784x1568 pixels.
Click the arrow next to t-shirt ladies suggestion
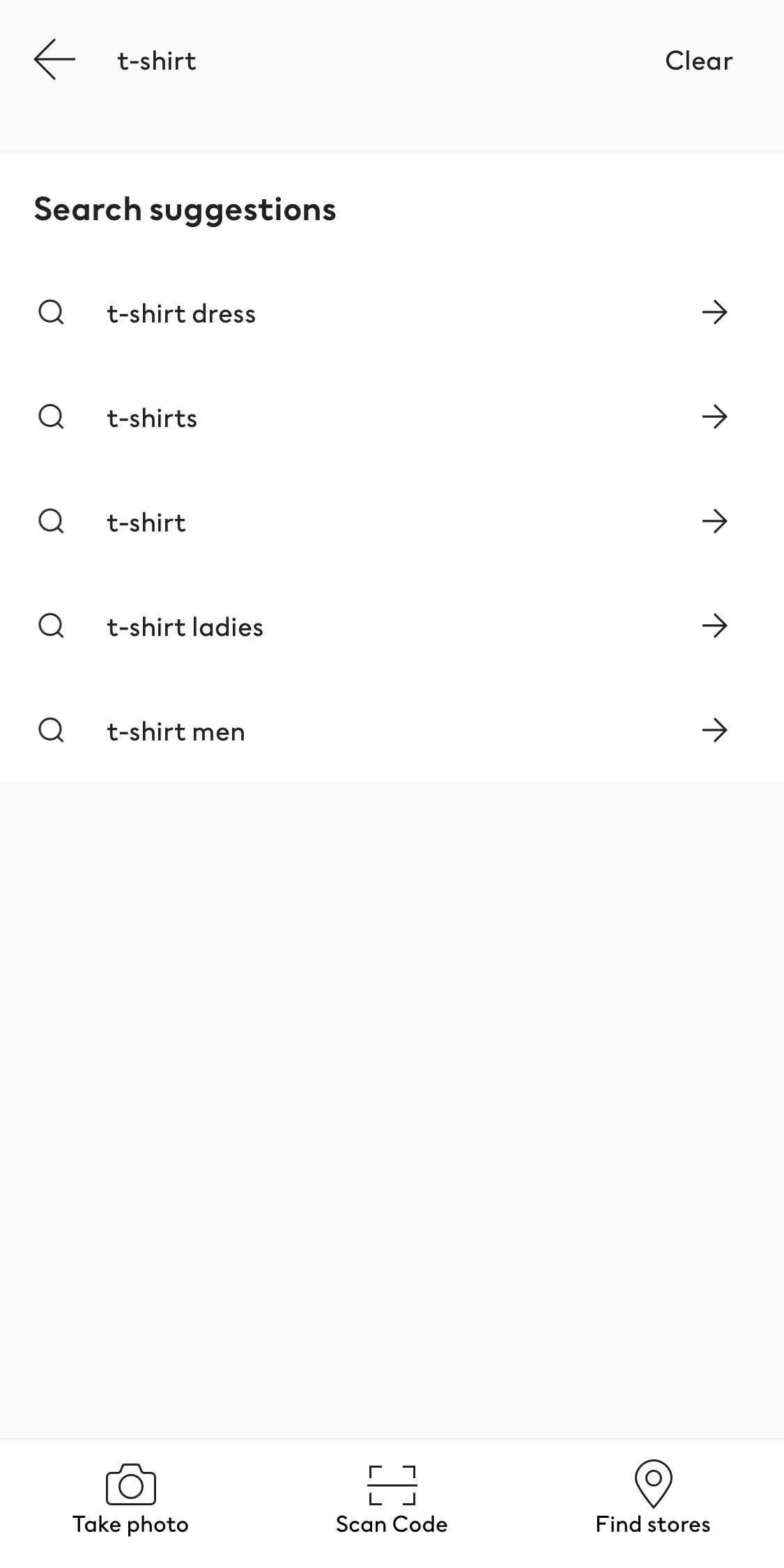coord(715,626)
